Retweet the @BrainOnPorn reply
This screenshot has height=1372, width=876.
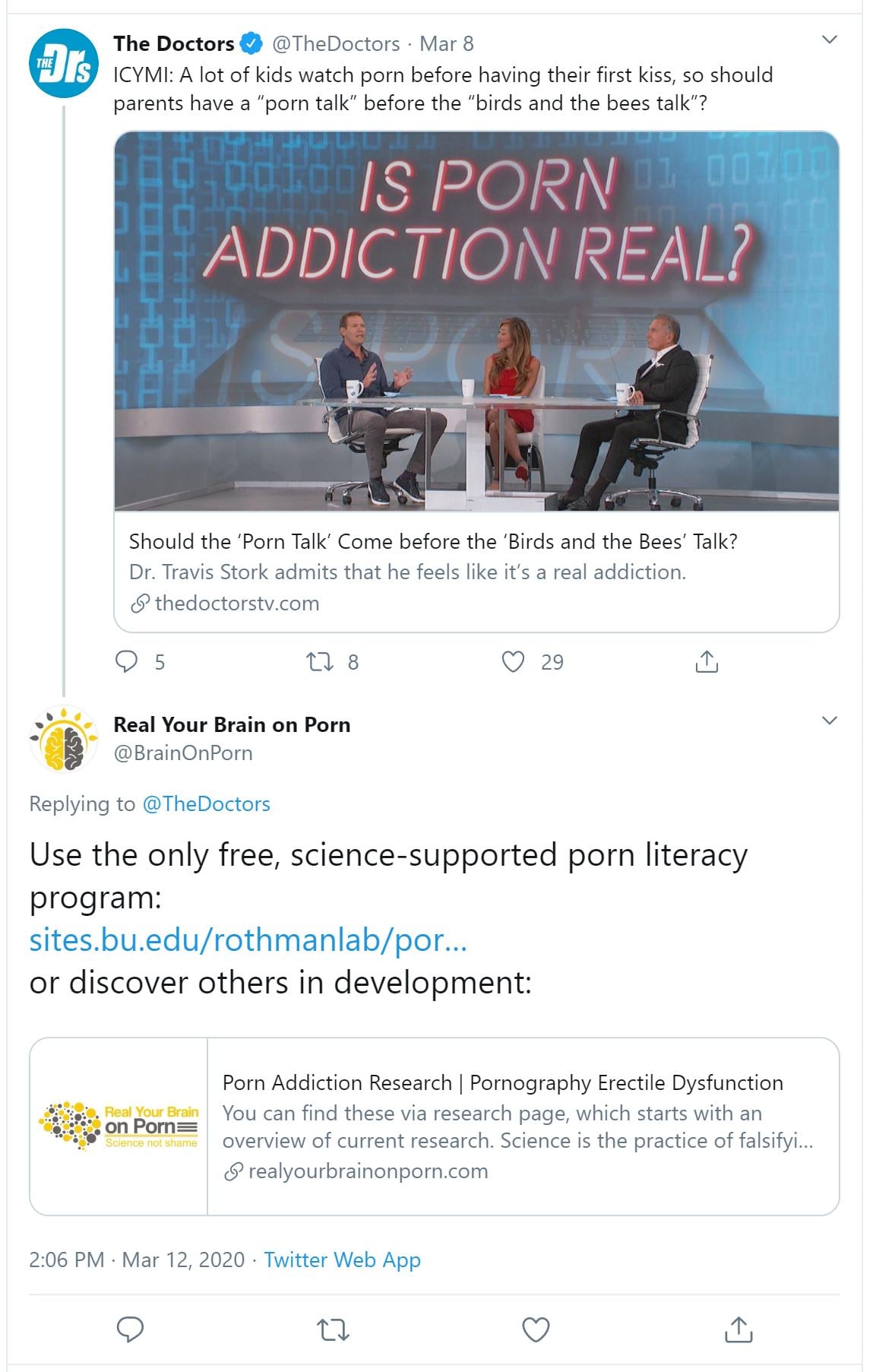pos(333,1329)
